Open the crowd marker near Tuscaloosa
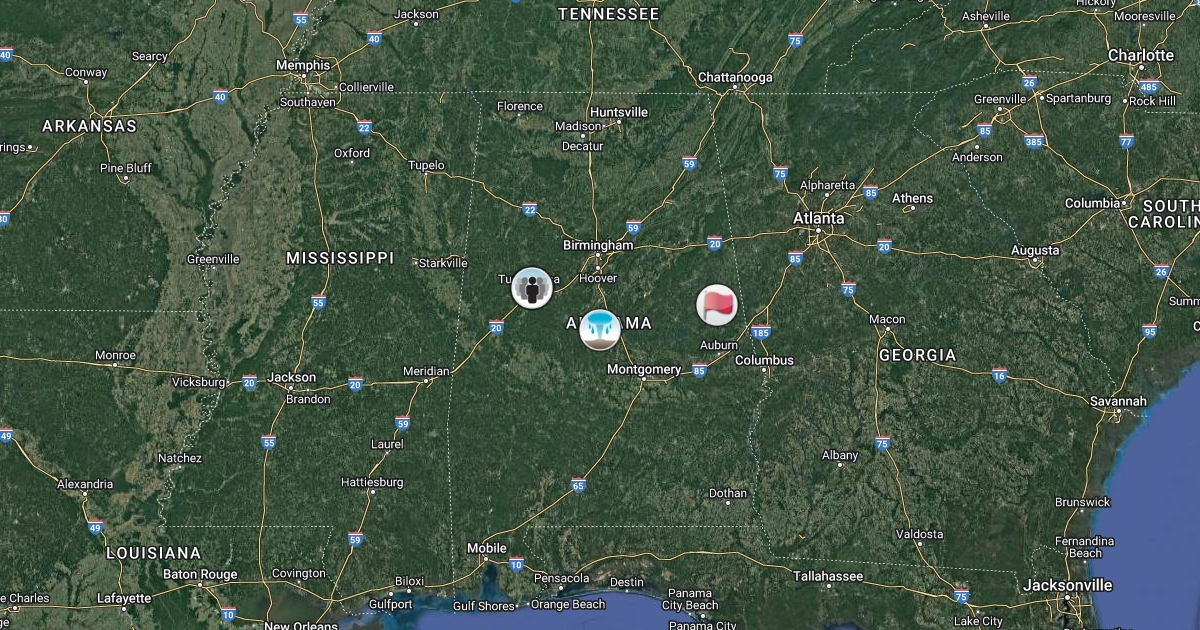This screenshot has height=630, width=1200. 532,288
